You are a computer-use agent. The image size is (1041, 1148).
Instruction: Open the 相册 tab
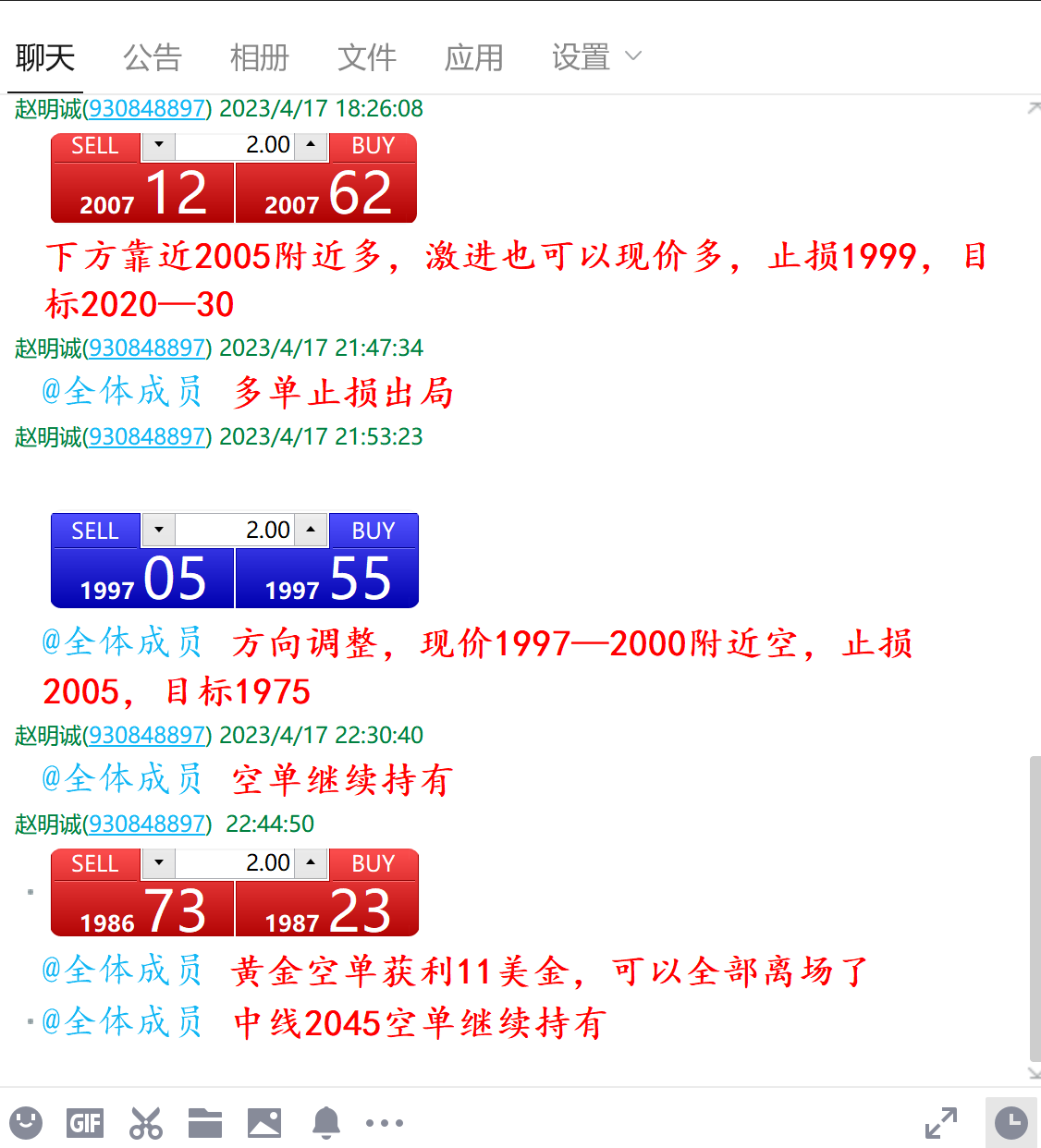click(260, 57)
